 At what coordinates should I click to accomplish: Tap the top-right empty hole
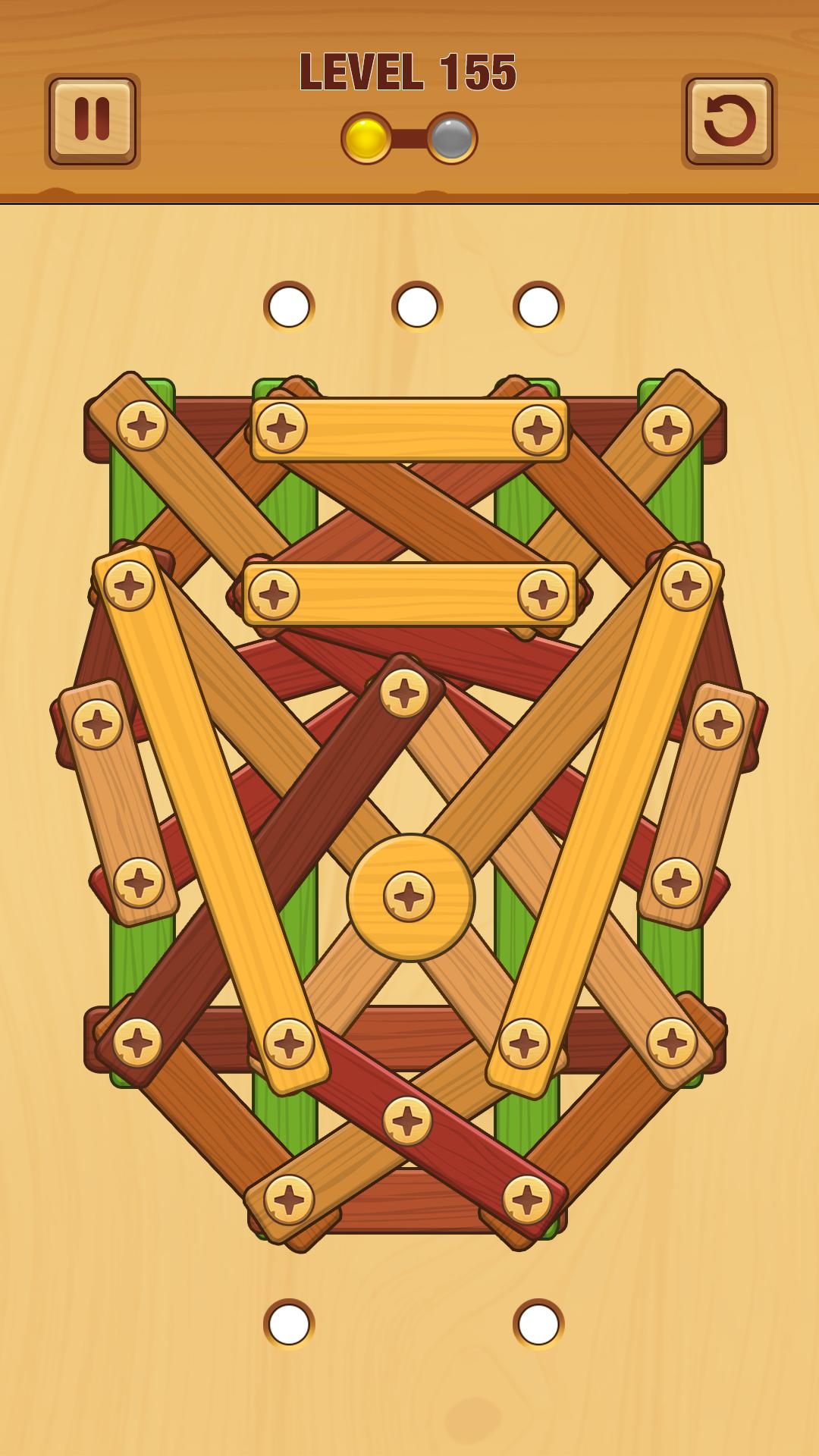(x=538, y=306)
